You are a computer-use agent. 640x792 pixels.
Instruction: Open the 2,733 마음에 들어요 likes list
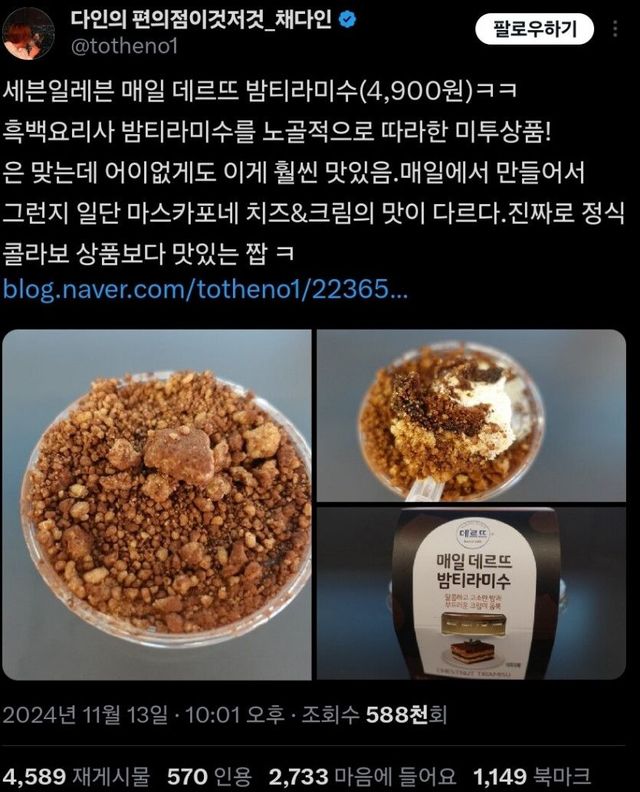(x=362, y=776)
